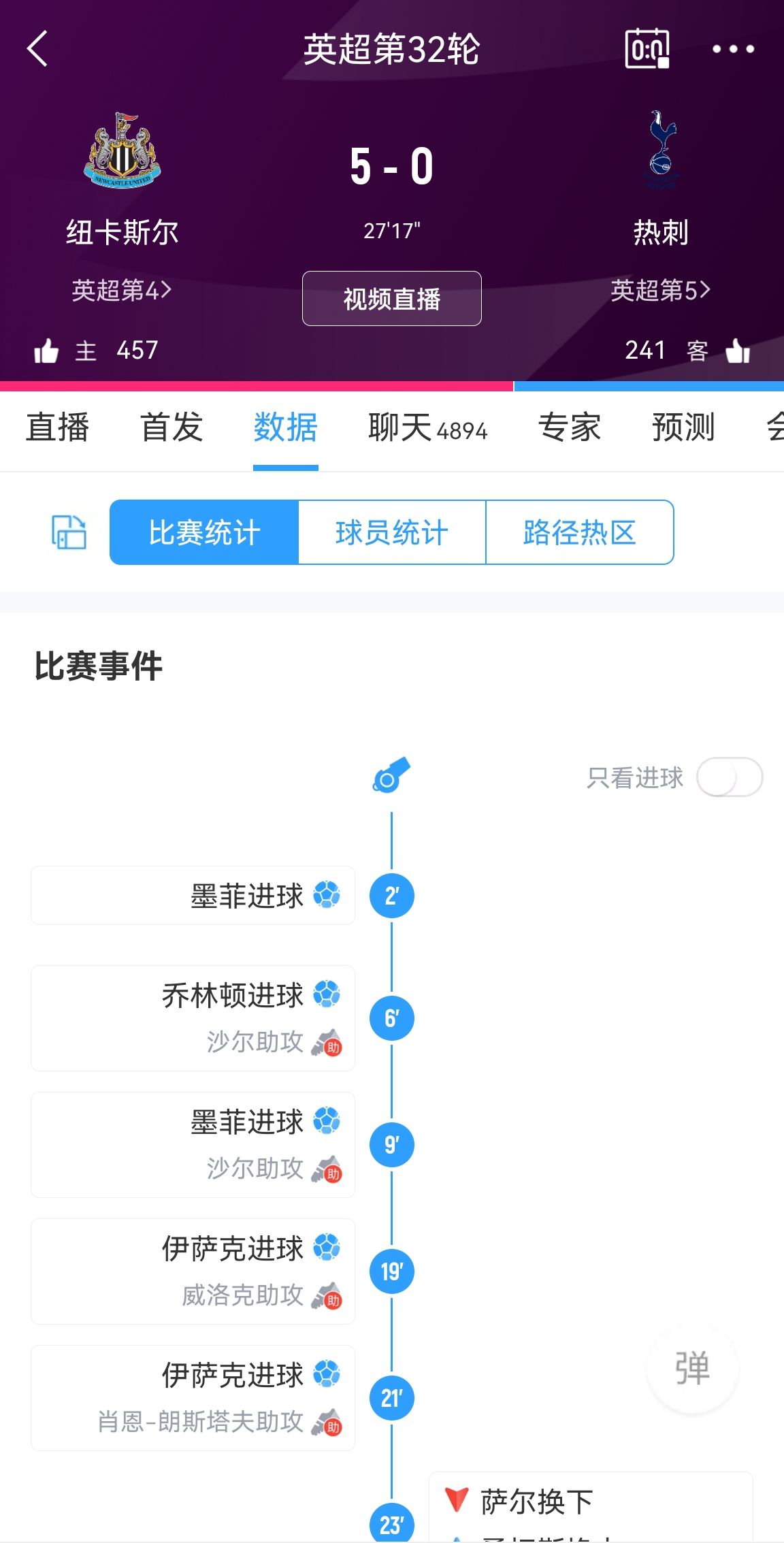Open the scoreboard icon in header

[647, 49]
